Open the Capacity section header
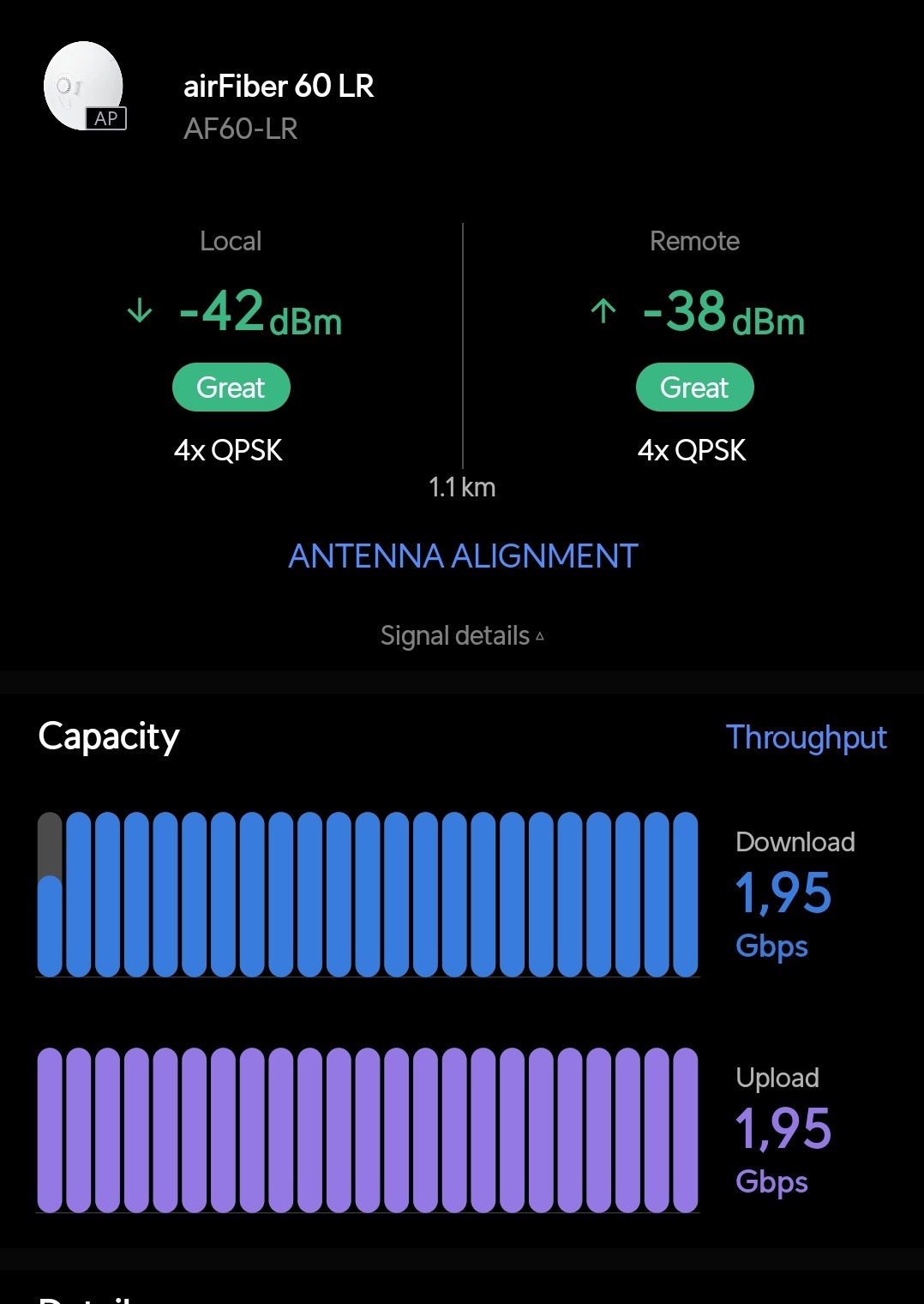This screenshot has width=924, height=1304. pos(108,736)
